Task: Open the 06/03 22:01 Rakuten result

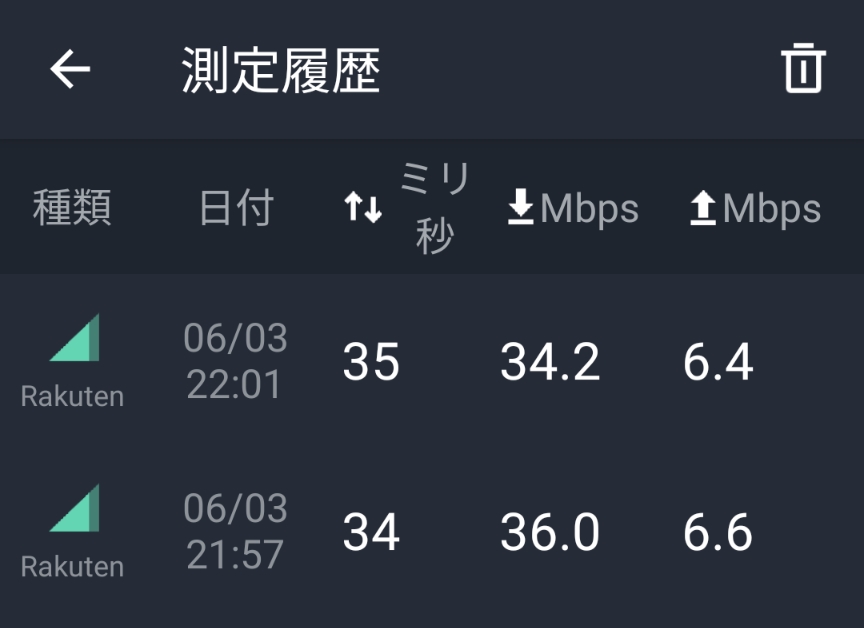Action: coord(432,360)
